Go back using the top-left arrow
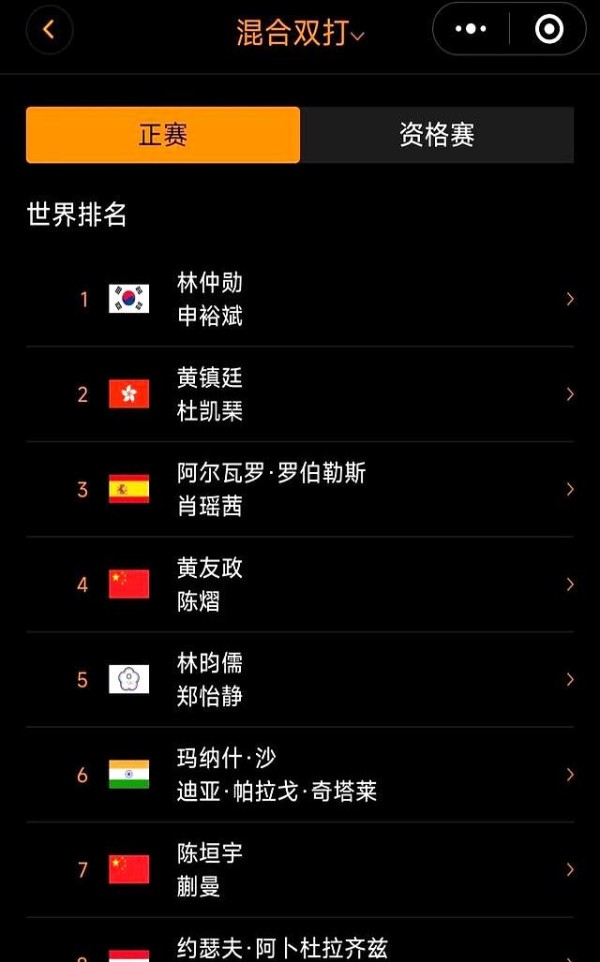The width and height of the screenshot is (600, 962). pos(49,30)
